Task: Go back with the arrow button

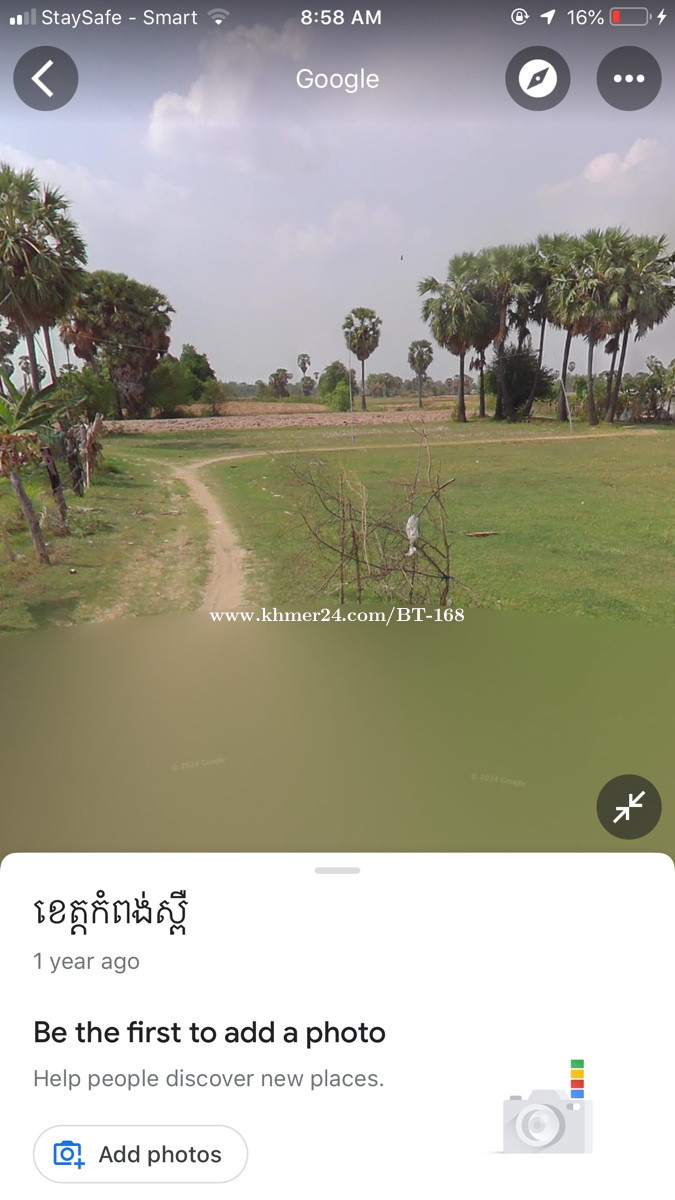Action: click(45, 78)
